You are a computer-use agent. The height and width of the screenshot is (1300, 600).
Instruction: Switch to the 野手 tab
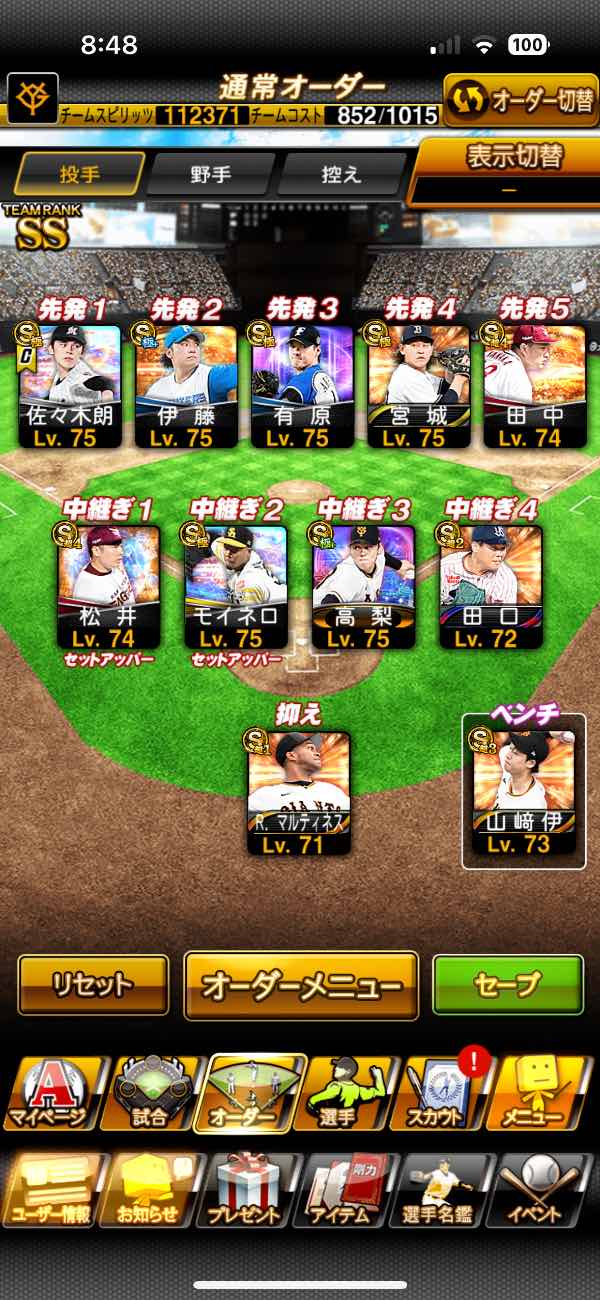click(x=211, y=174)
